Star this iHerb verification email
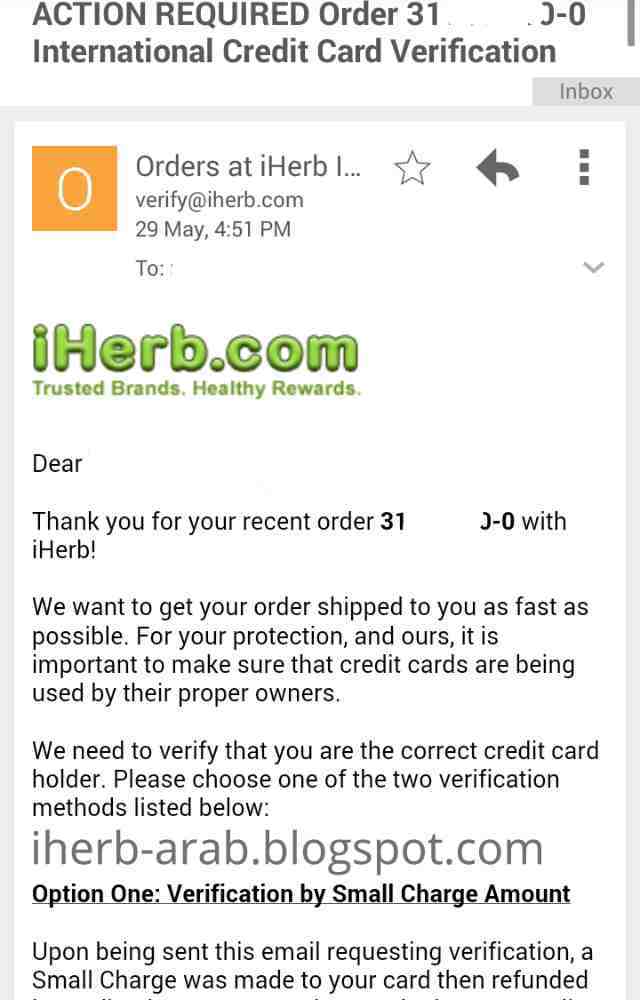This screenshot has height=1000, width=640. click(x=412, y=168)
